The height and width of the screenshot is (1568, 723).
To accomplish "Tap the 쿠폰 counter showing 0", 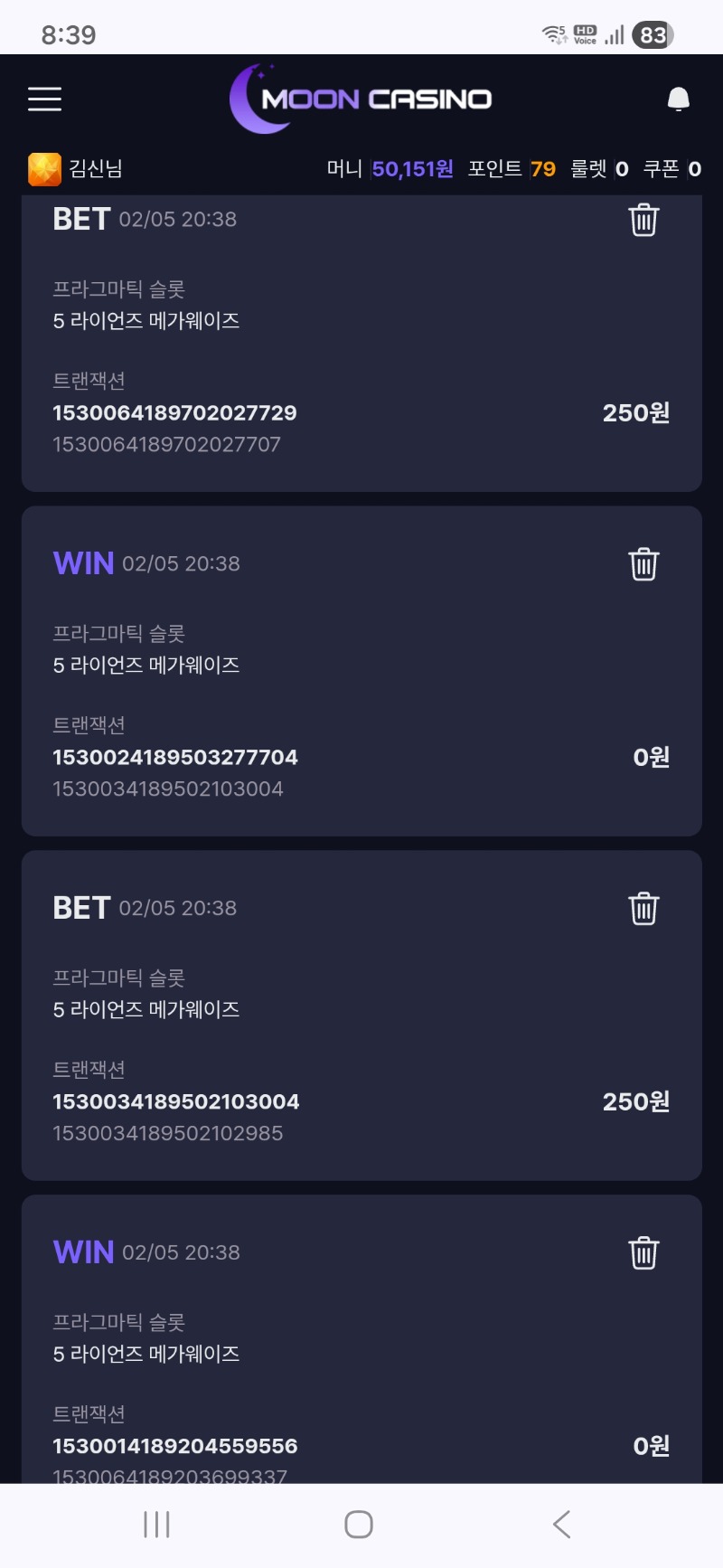I will coord(695,168).
